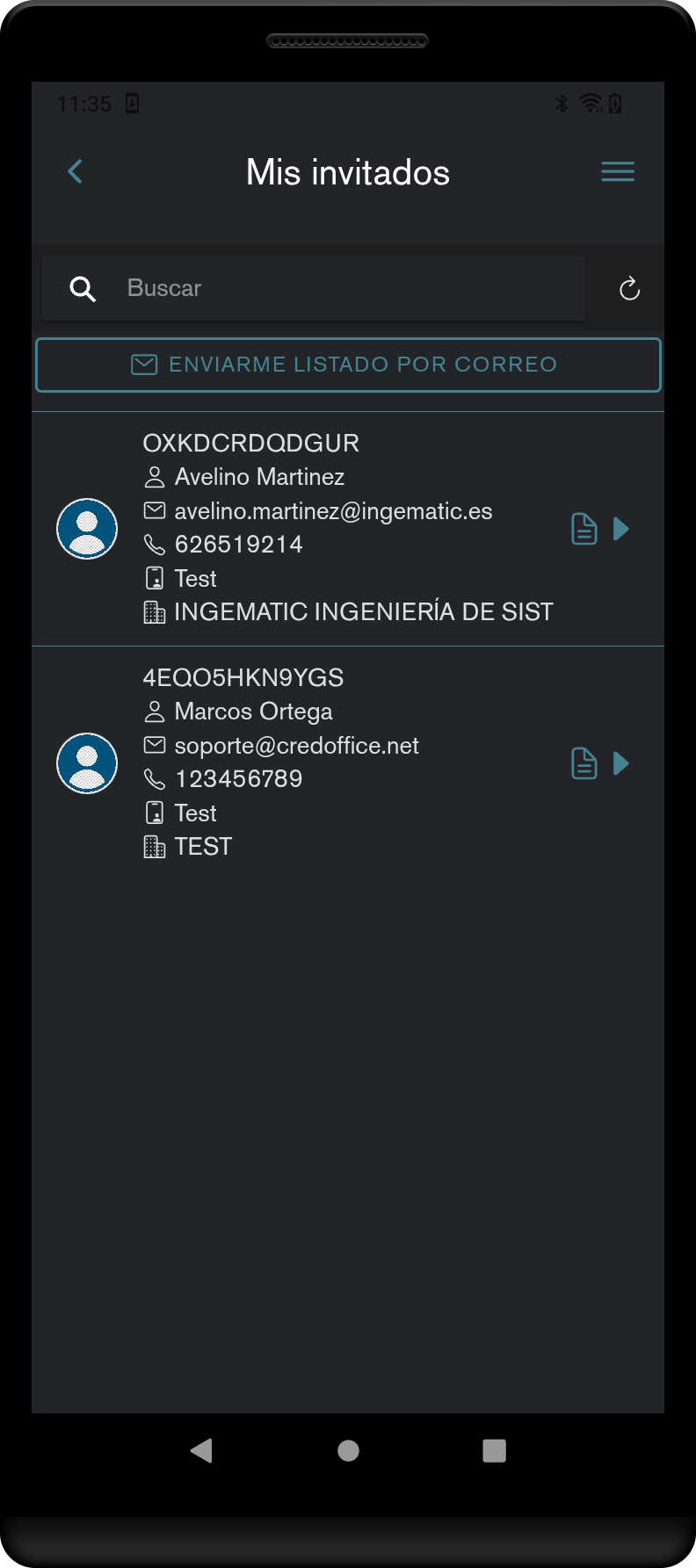Tap the Buscar search field
Viewport: 696px width, 1568px height.
pos(343,288)
